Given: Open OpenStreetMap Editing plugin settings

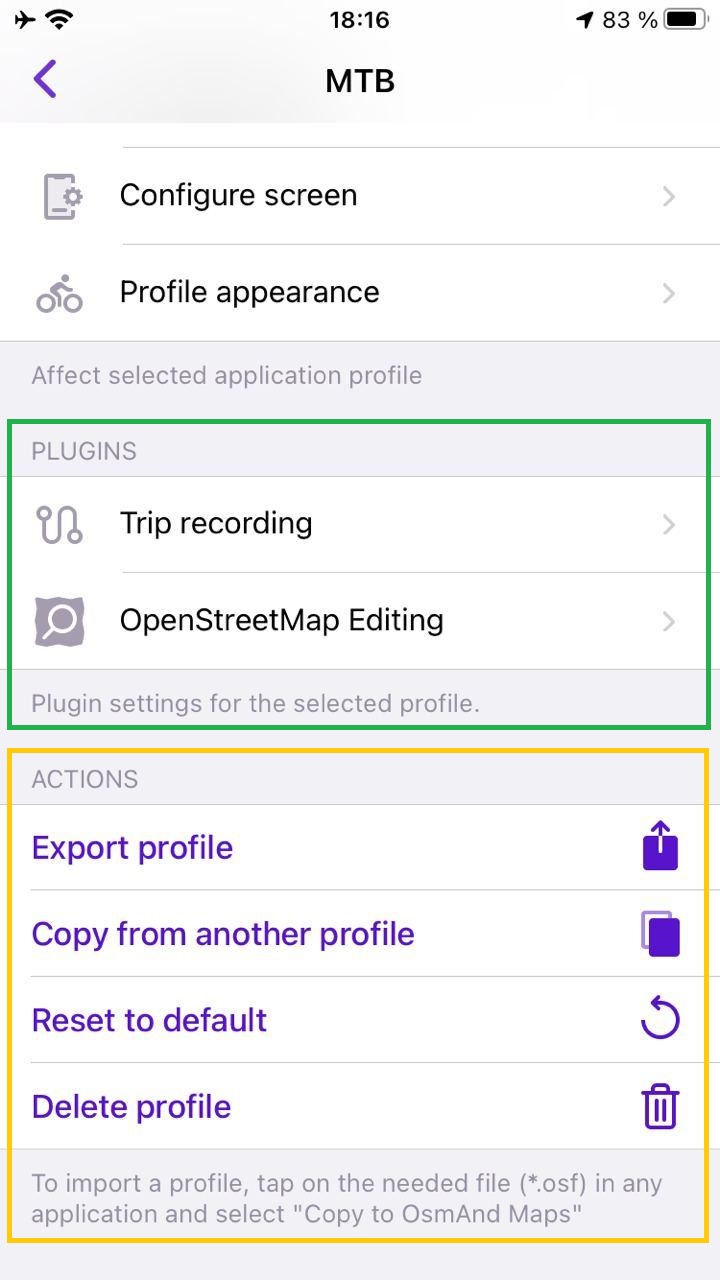Looking at the screenshot, I should (360, 621).
